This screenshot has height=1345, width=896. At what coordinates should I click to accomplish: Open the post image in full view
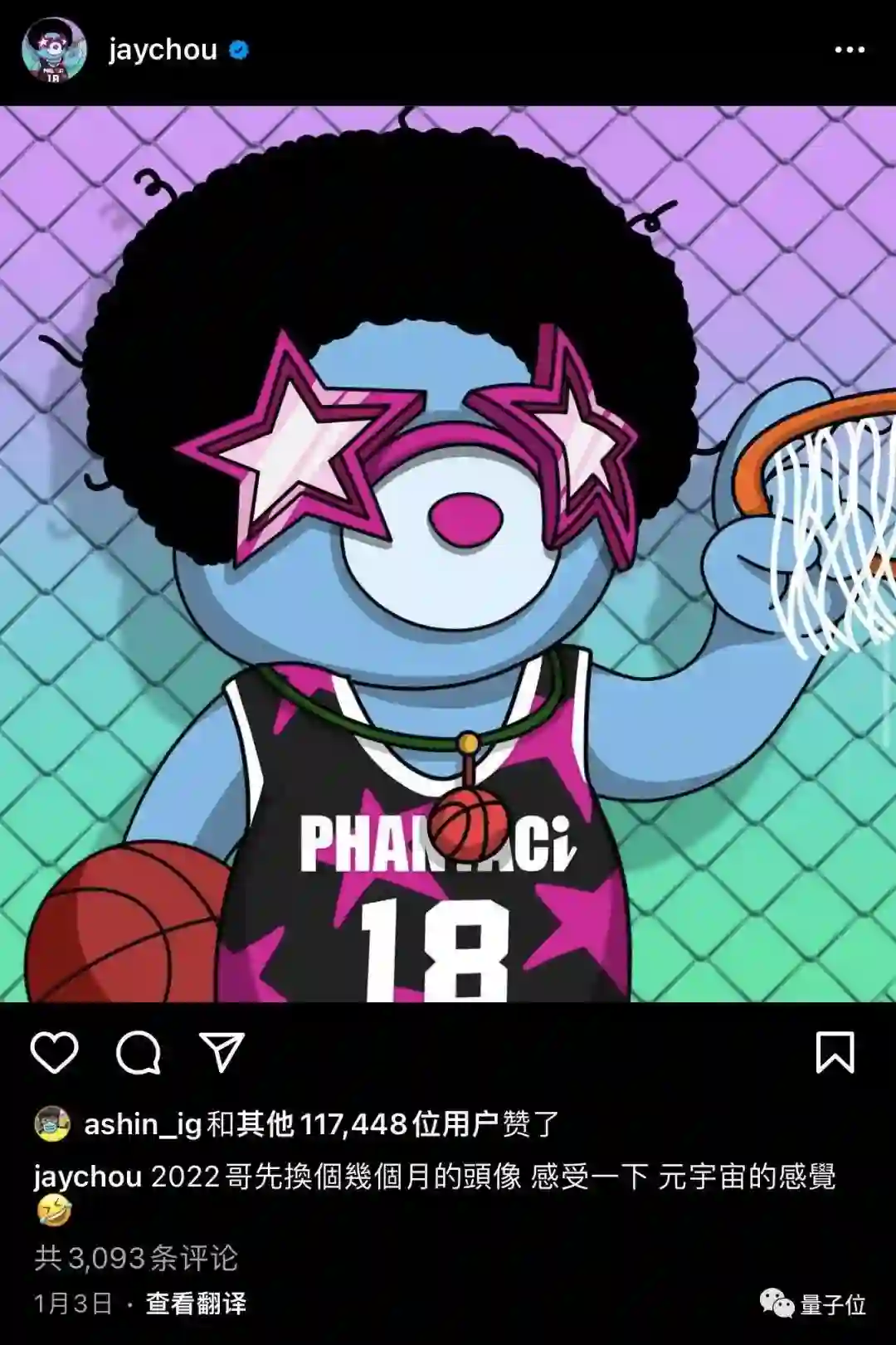coord(448,553)
